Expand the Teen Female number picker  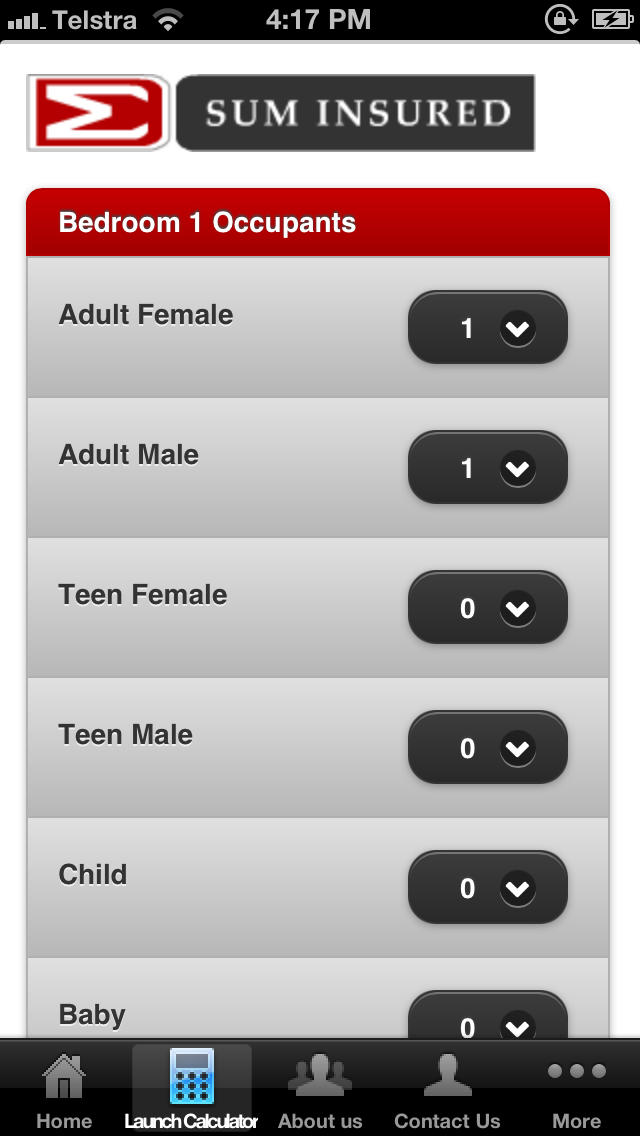tap(488, 607)
